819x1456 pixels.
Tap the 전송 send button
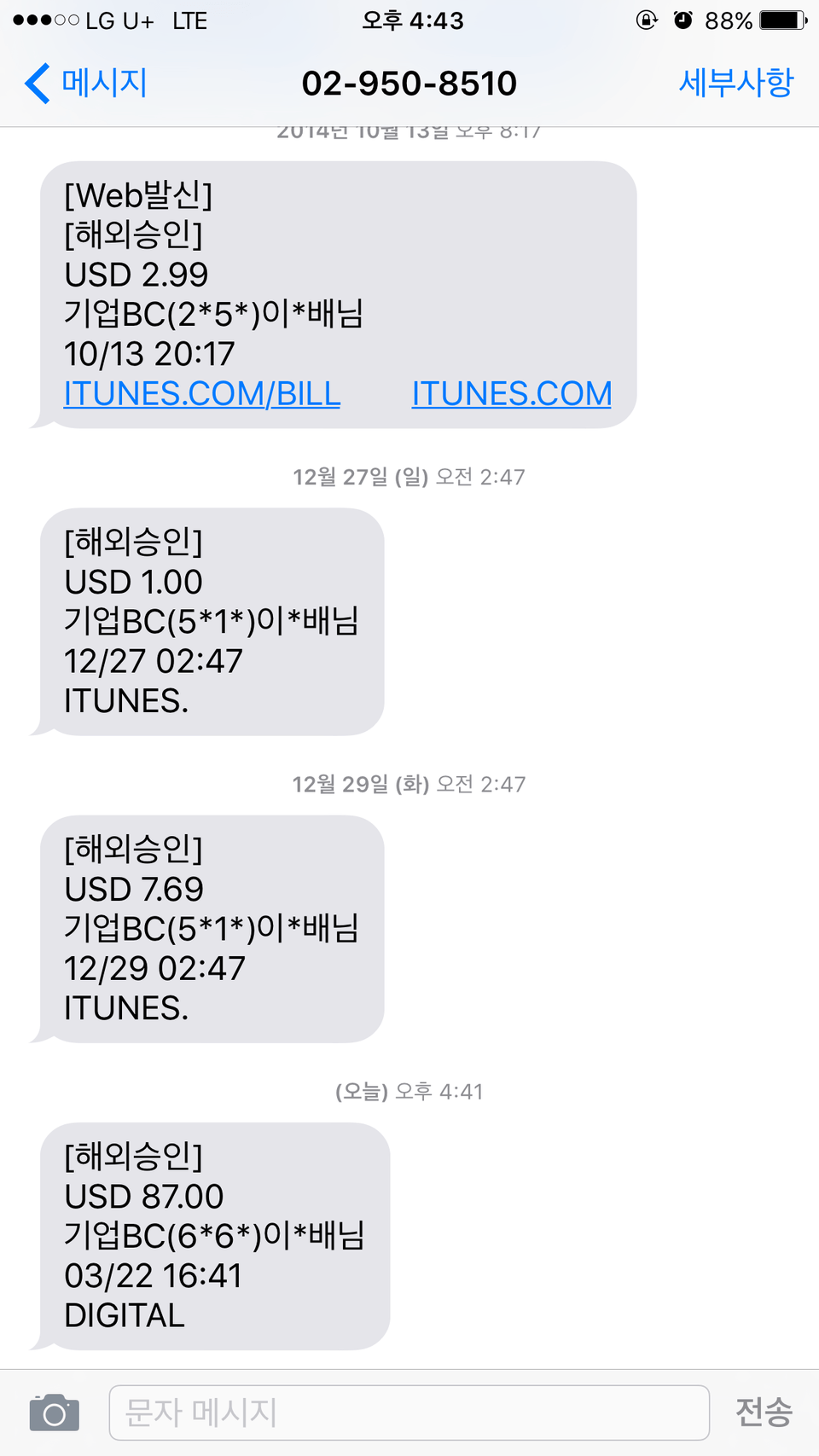coord(764,1412)
